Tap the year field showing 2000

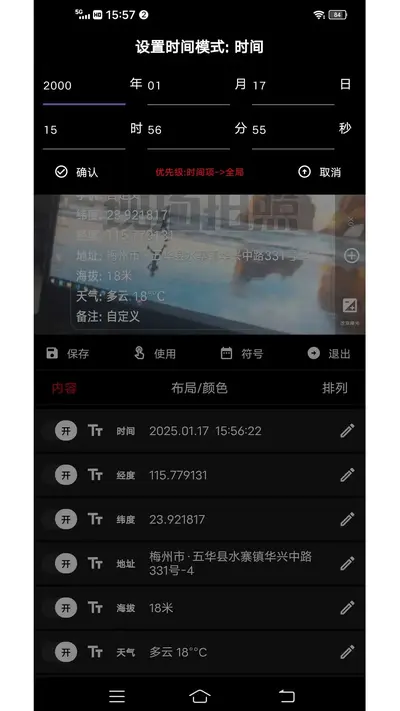click(x=84, y=86)
